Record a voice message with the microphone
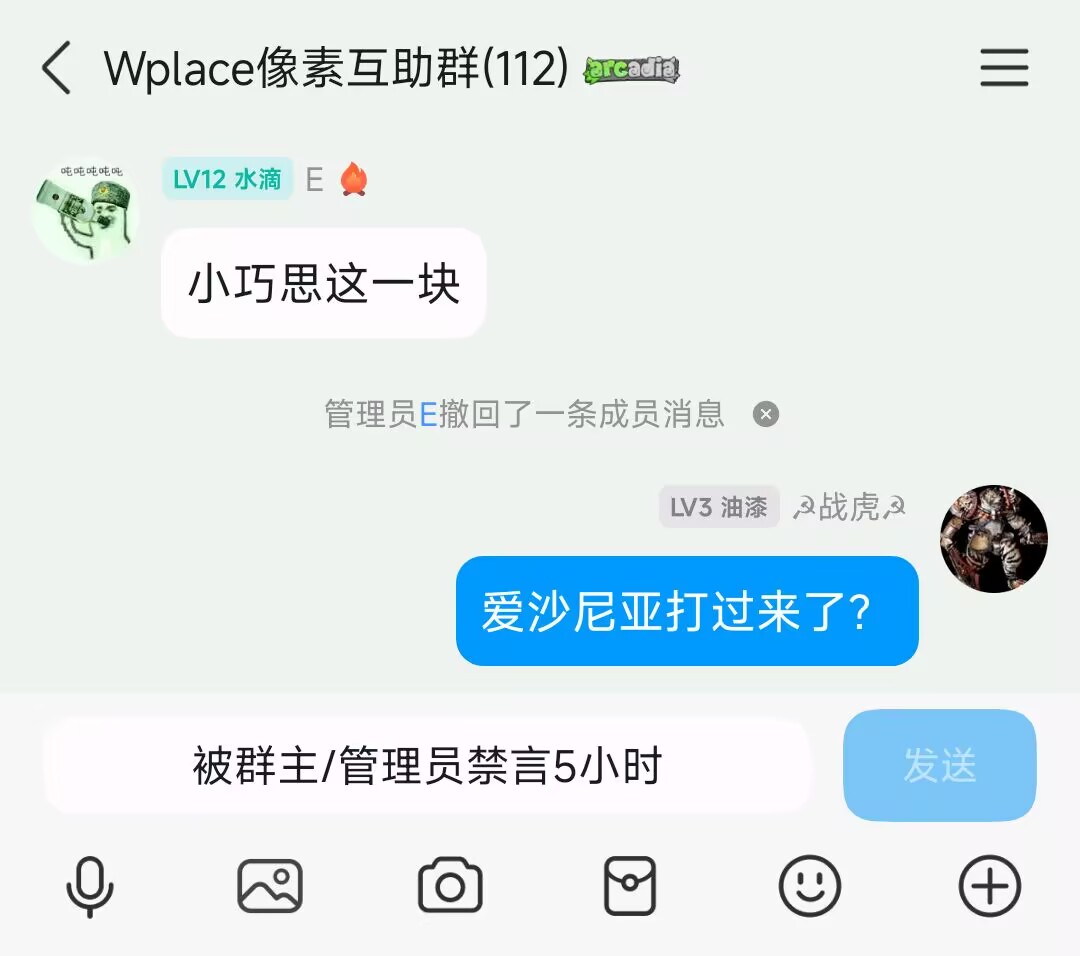Screen dimensions: 1080x956 coord(90,886)
